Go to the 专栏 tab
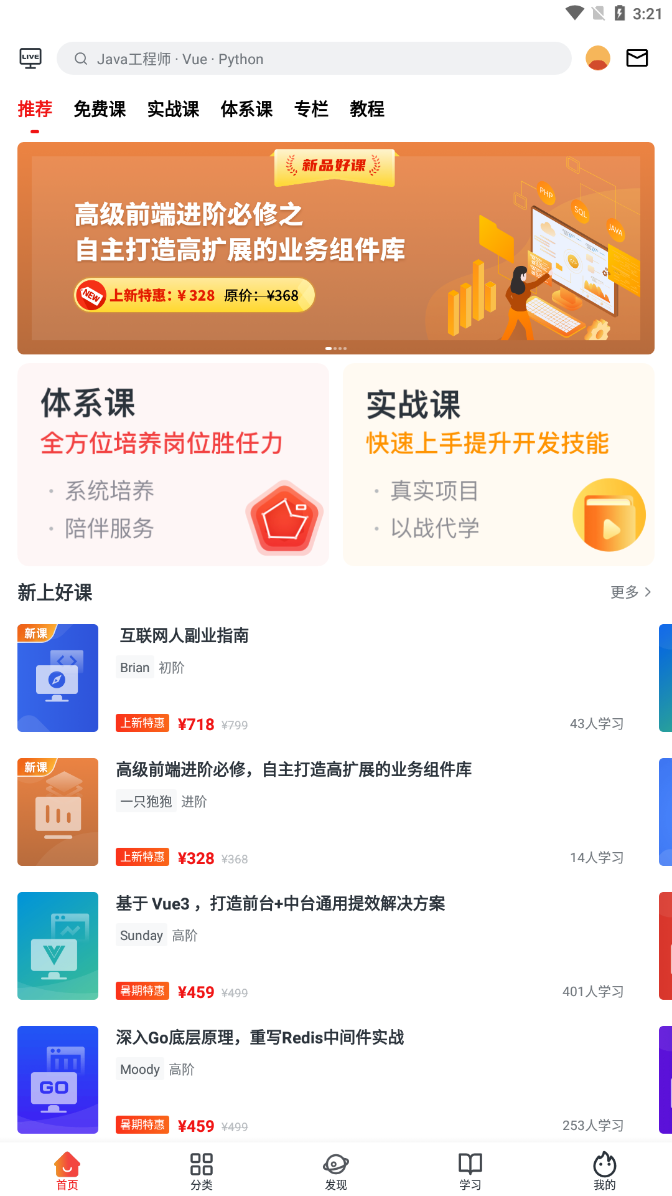 (311, 109)
